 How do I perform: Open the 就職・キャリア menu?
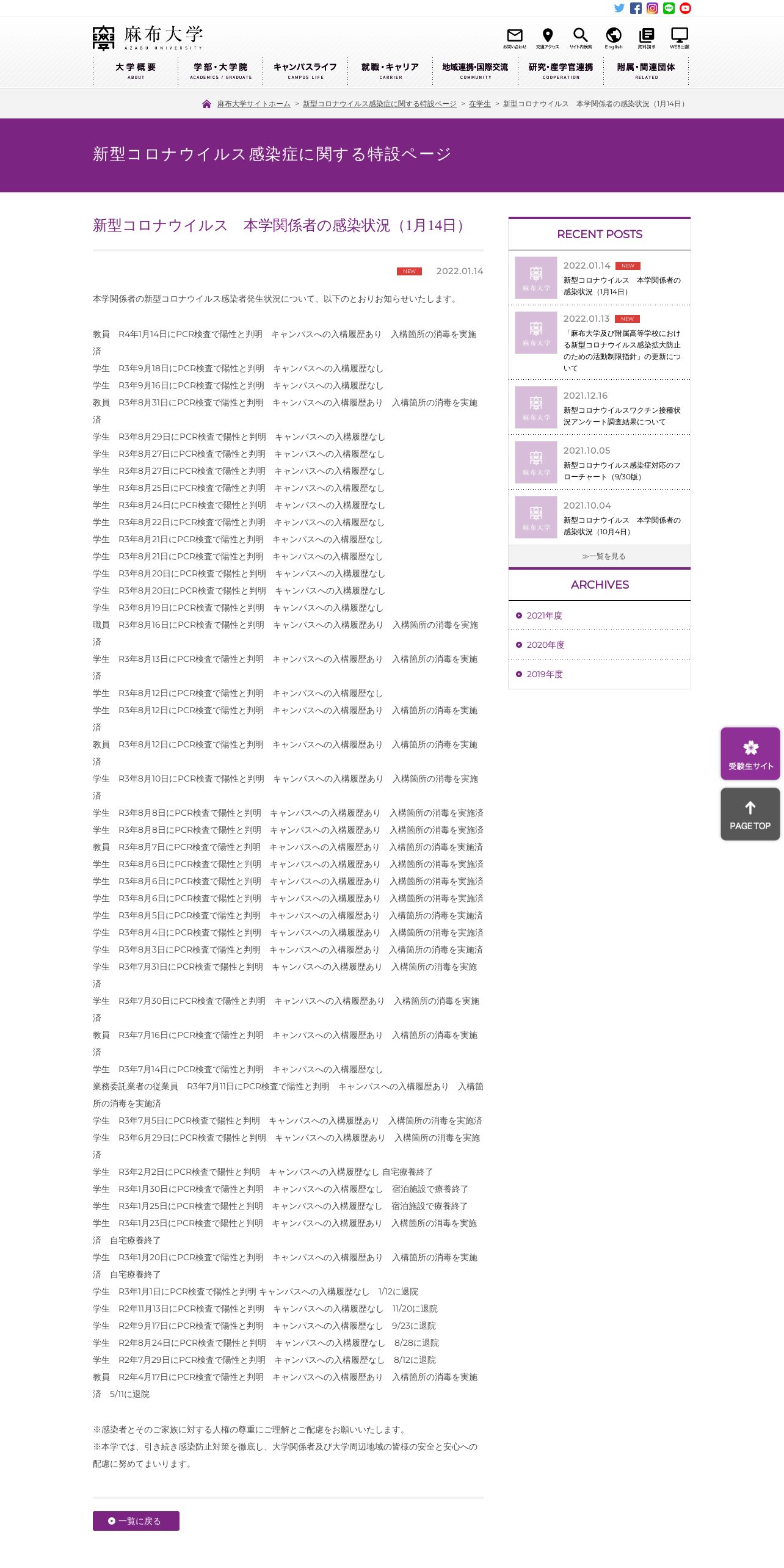(x=390, y=71)
